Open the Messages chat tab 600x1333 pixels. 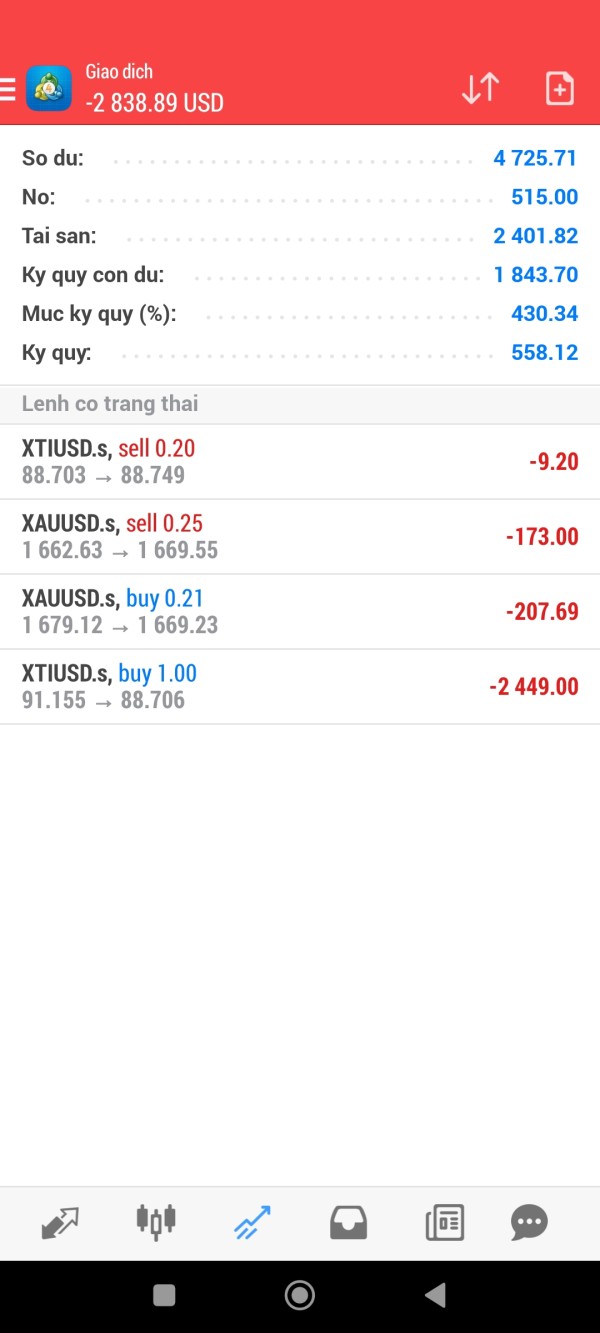[x=529, y=1222]
